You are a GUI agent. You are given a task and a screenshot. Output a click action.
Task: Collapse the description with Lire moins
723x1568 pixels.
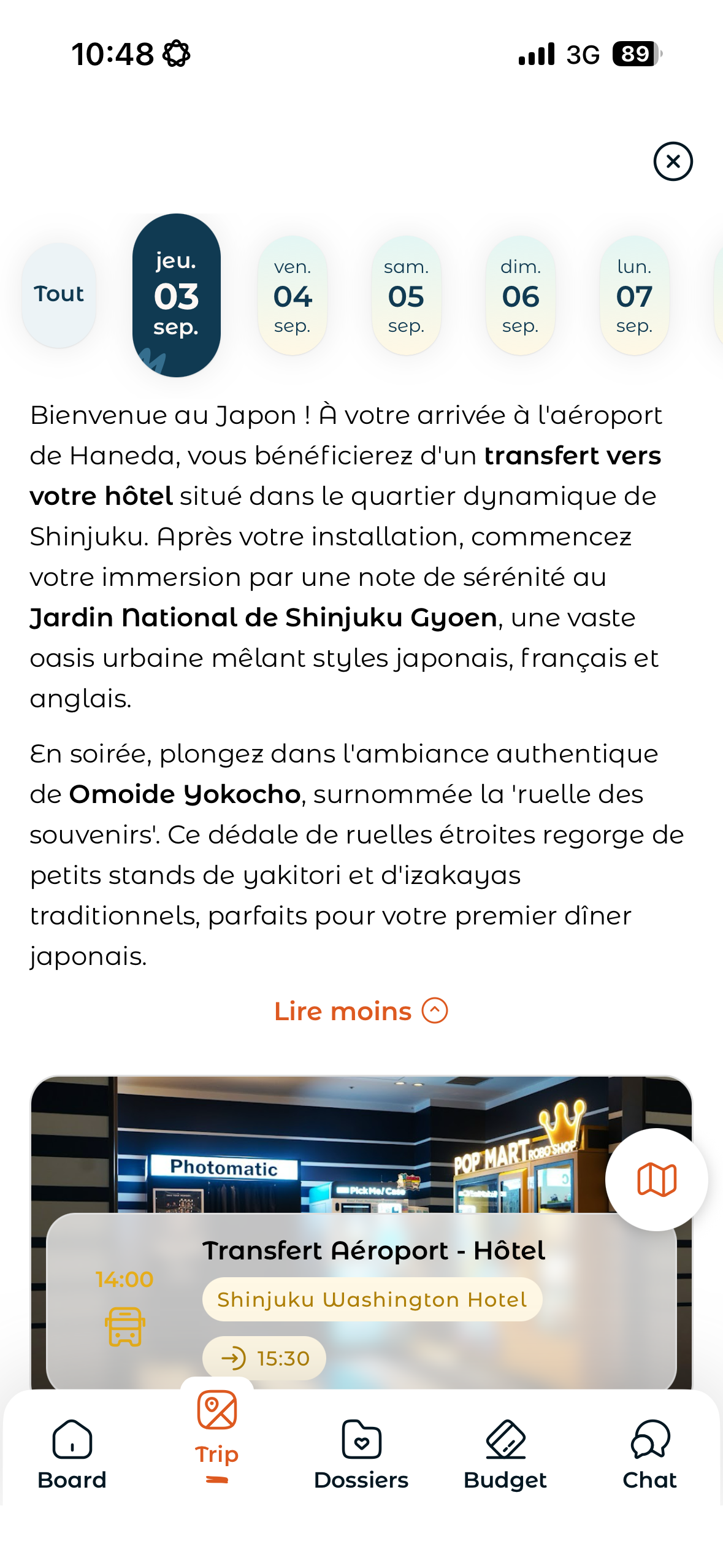(361, 1011)
